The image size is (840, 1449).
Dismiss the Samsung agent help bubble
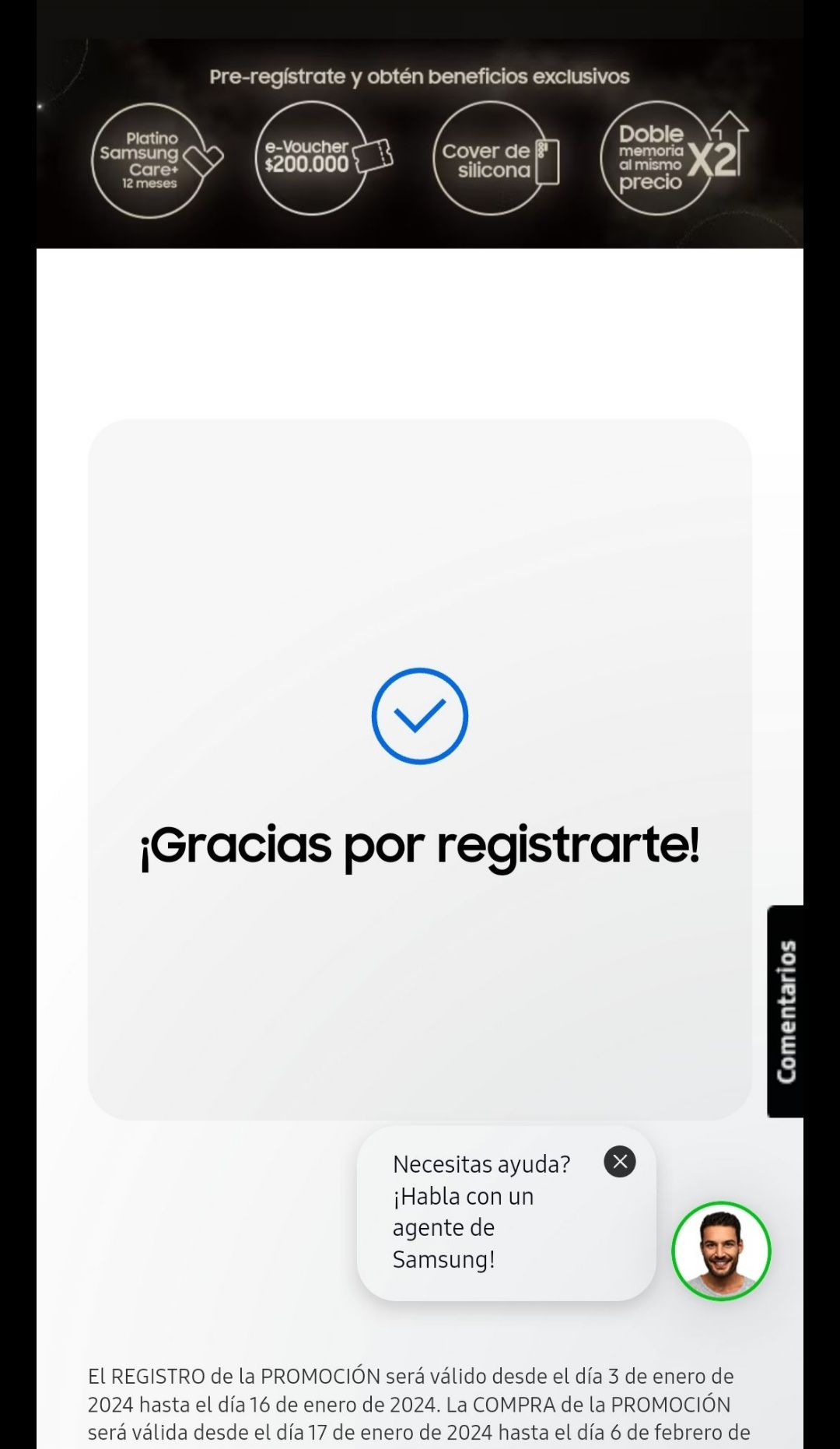620,1162
